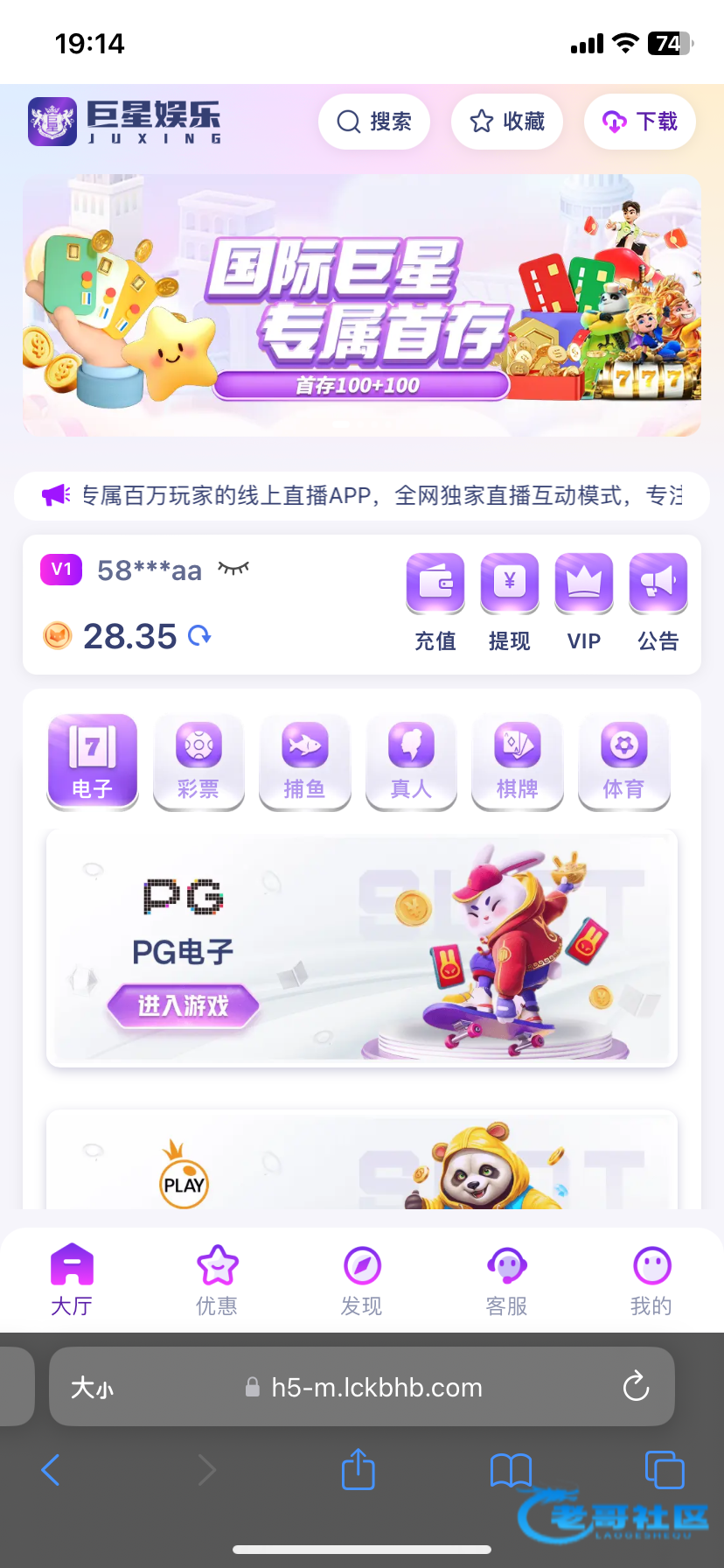Open the VIP page
Screen dimensions: 724x1568
click(584, 602)
